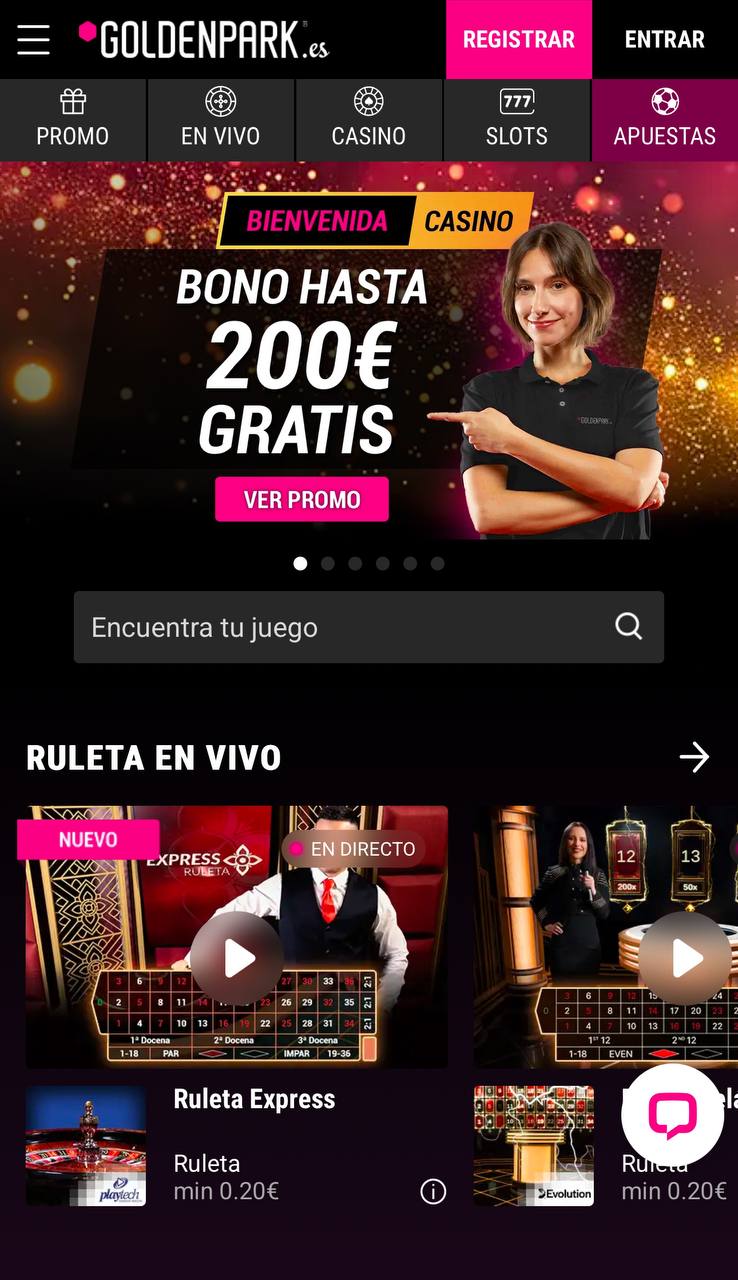Switch to the EN VIVO tab

point(220,120)
